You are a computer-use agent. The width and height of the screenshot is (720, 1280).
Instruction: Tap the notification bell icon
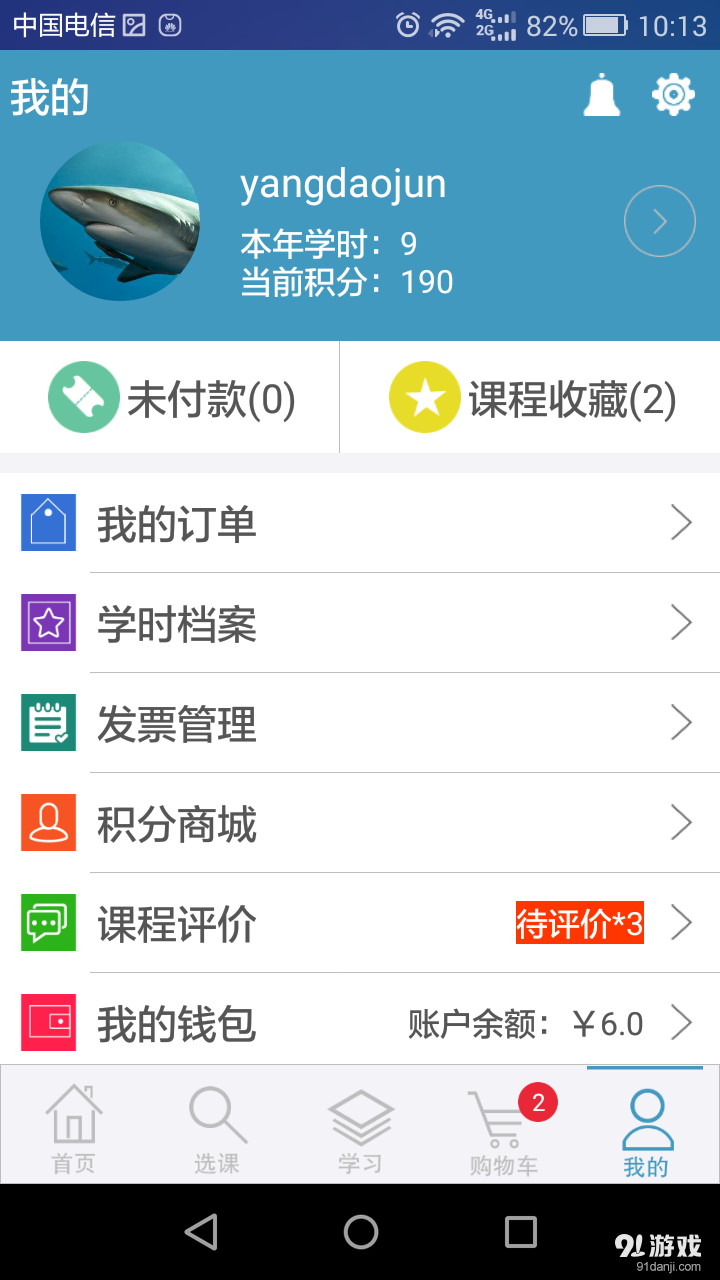pyautogui.click(x=601, y=95)
